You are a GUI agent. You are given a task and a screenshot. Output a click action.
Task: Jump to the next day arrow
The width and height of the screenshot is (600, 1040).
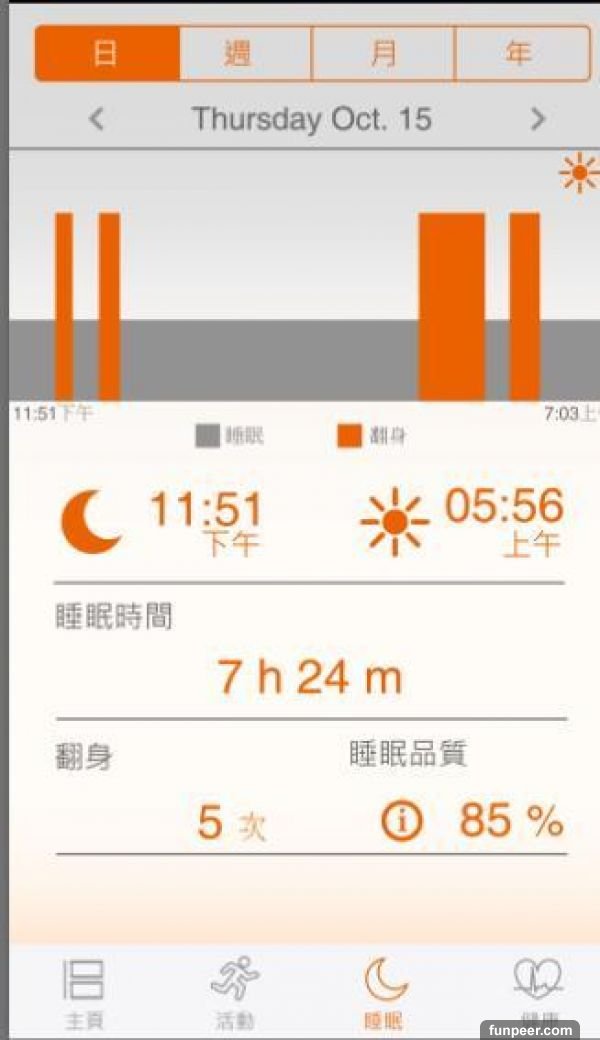coord(538,120)
